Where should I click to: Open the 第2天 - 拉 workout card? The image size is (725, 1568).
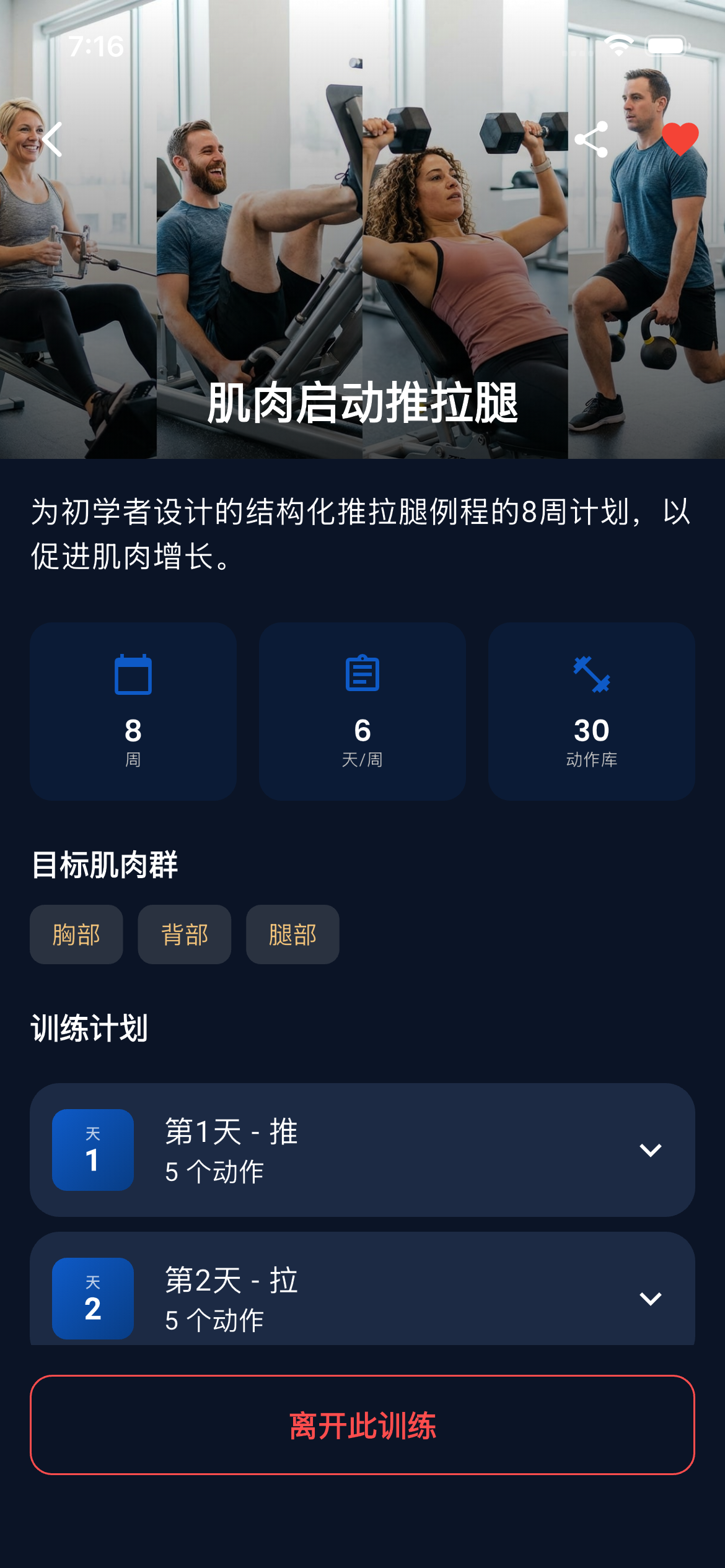coord(362,1300)
